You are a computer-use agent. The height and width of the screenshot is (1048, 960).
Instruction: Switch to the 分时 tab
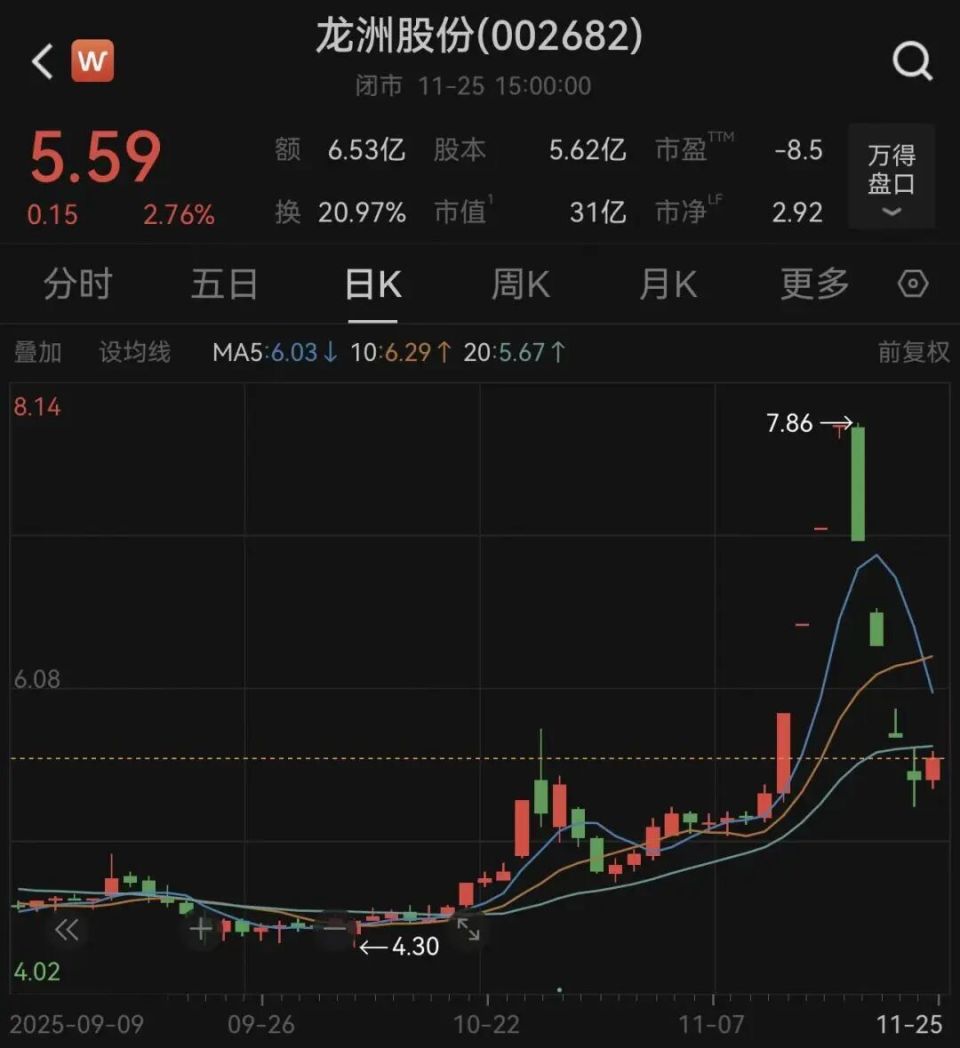coord(80,285)
